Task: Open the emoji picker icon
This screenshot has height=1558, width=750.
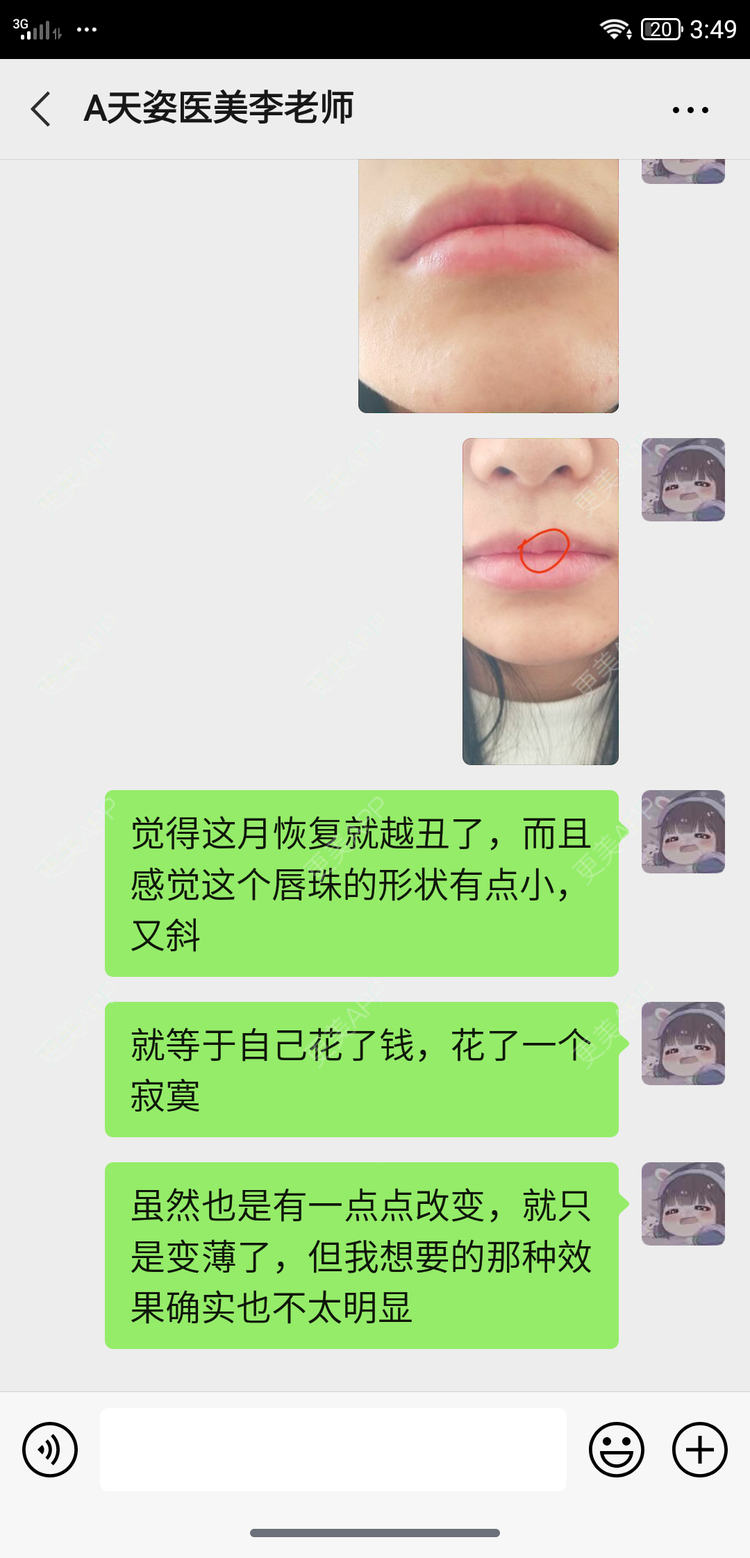Action: click(617, 1449)
